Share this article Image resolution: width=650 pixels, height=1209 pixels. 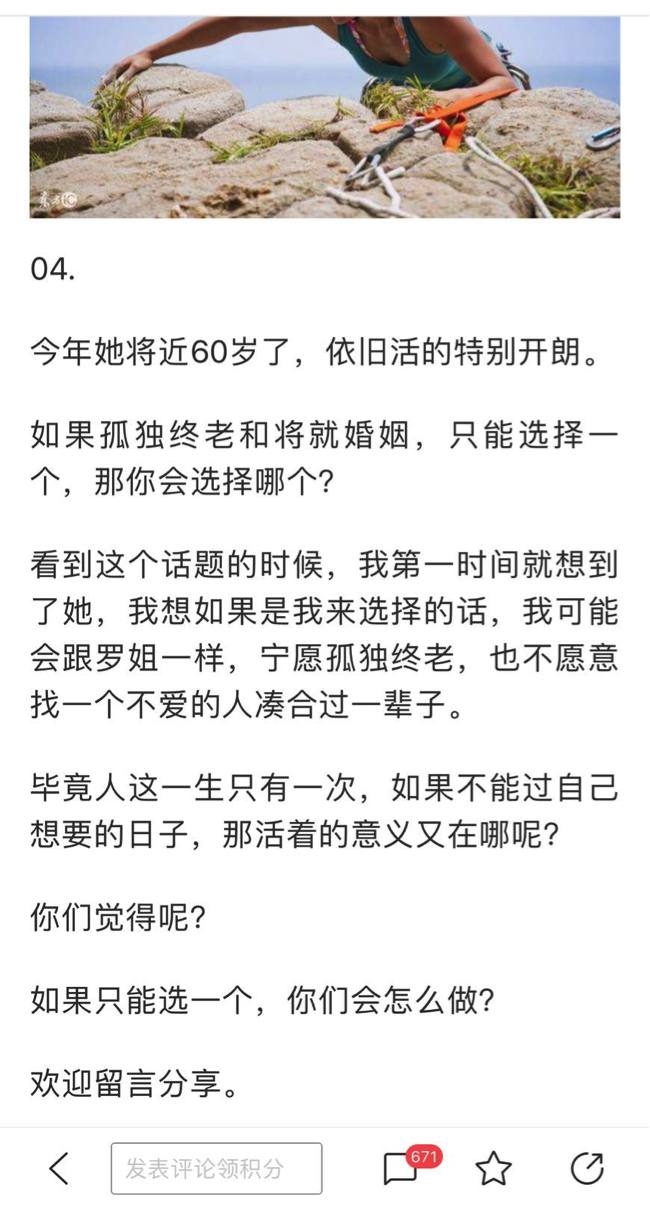pyautogui.click(x=587, y=1168)
